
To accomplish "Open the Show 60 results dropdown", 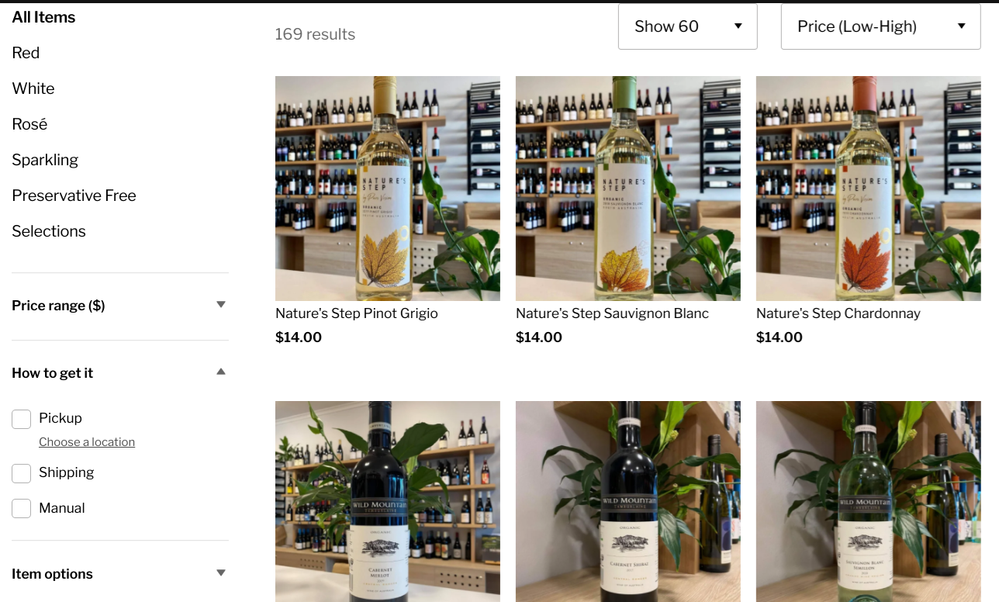I will [x=687, y=27].
